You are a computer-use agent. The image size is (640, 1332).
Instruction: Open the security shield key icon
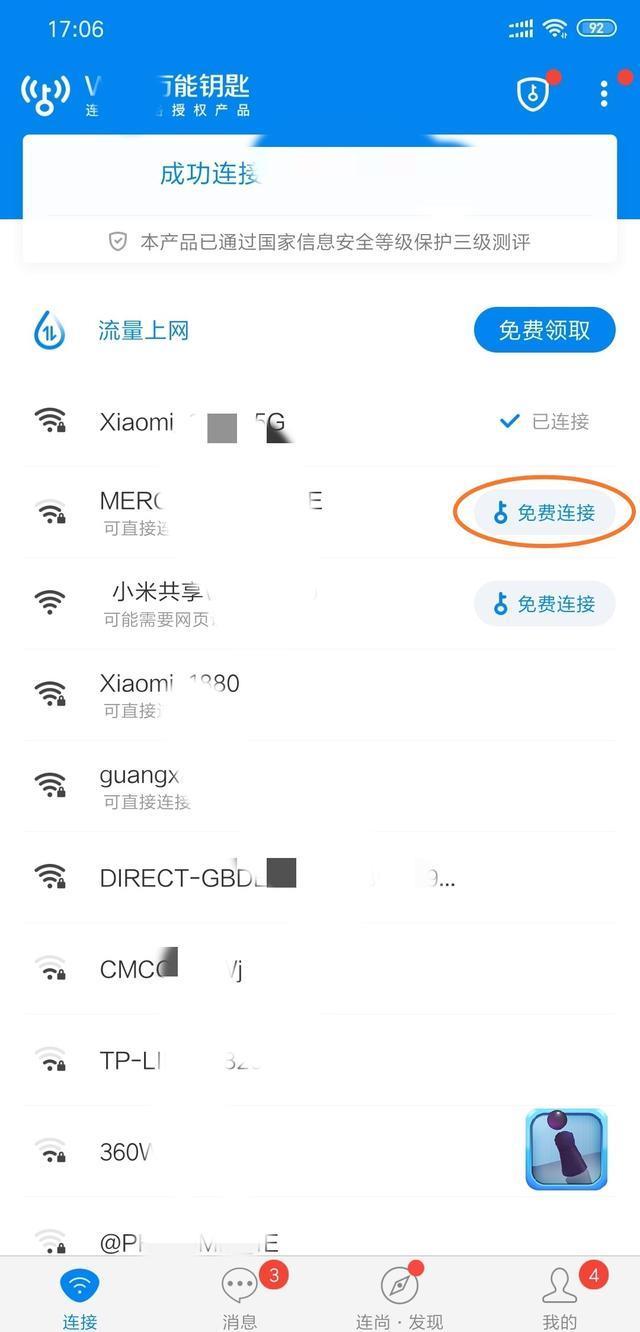pyautogui.click(x=532, y=94)
